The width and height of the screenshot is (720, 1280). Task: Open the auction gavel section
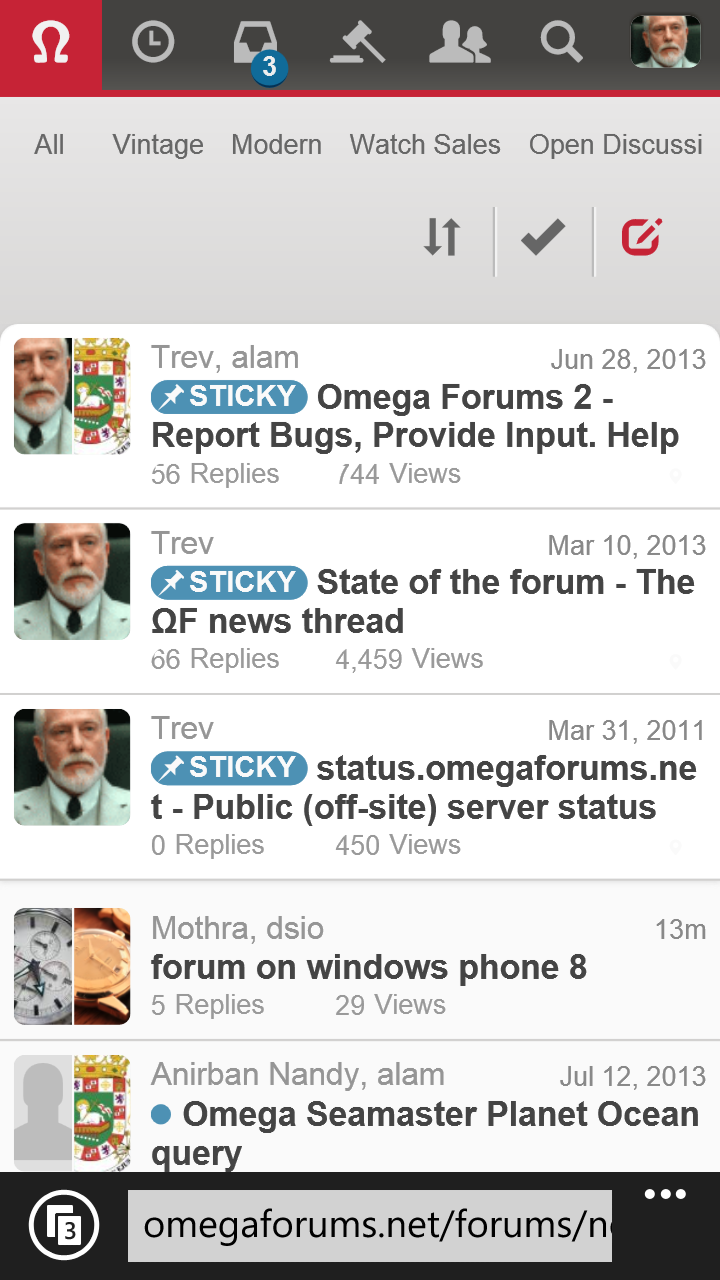pos(357,43)
